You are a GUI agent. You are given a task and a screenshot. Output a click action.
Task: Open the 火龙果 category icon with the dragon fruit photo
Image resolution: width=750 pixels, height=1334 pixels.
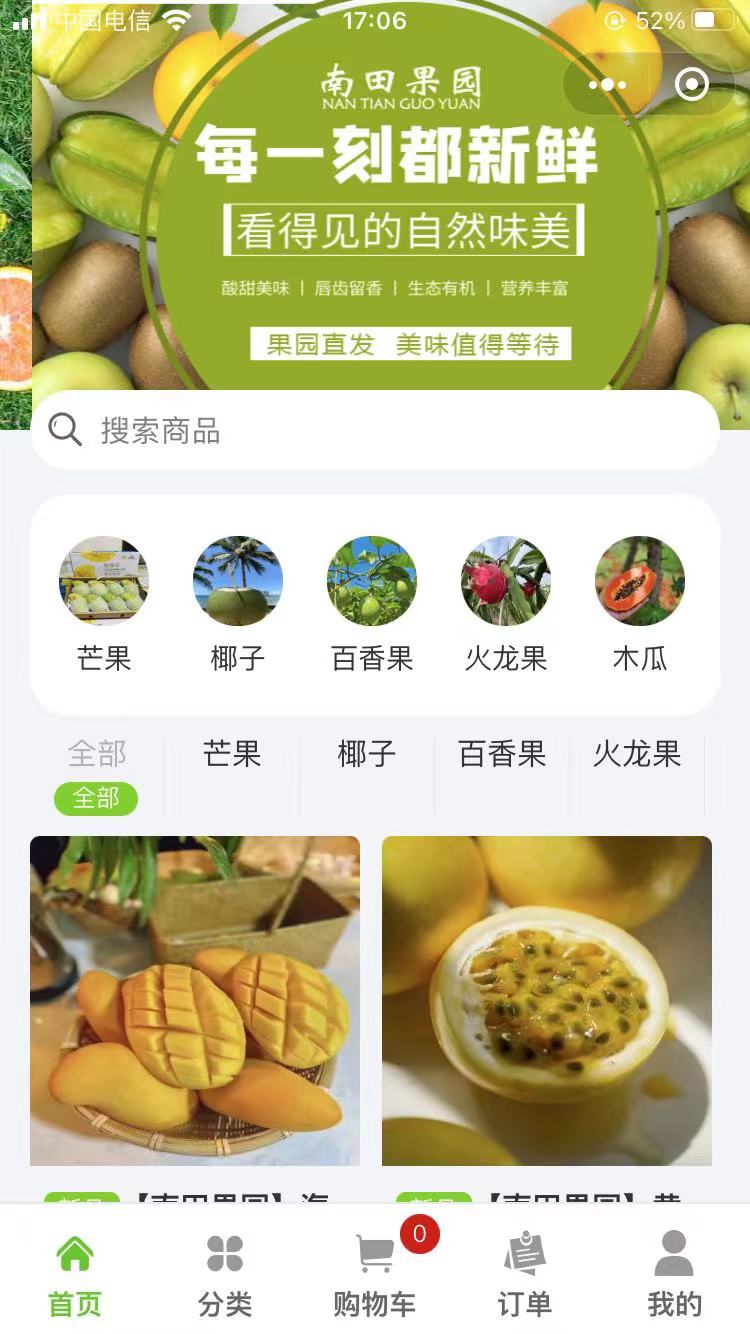point(506,581)
